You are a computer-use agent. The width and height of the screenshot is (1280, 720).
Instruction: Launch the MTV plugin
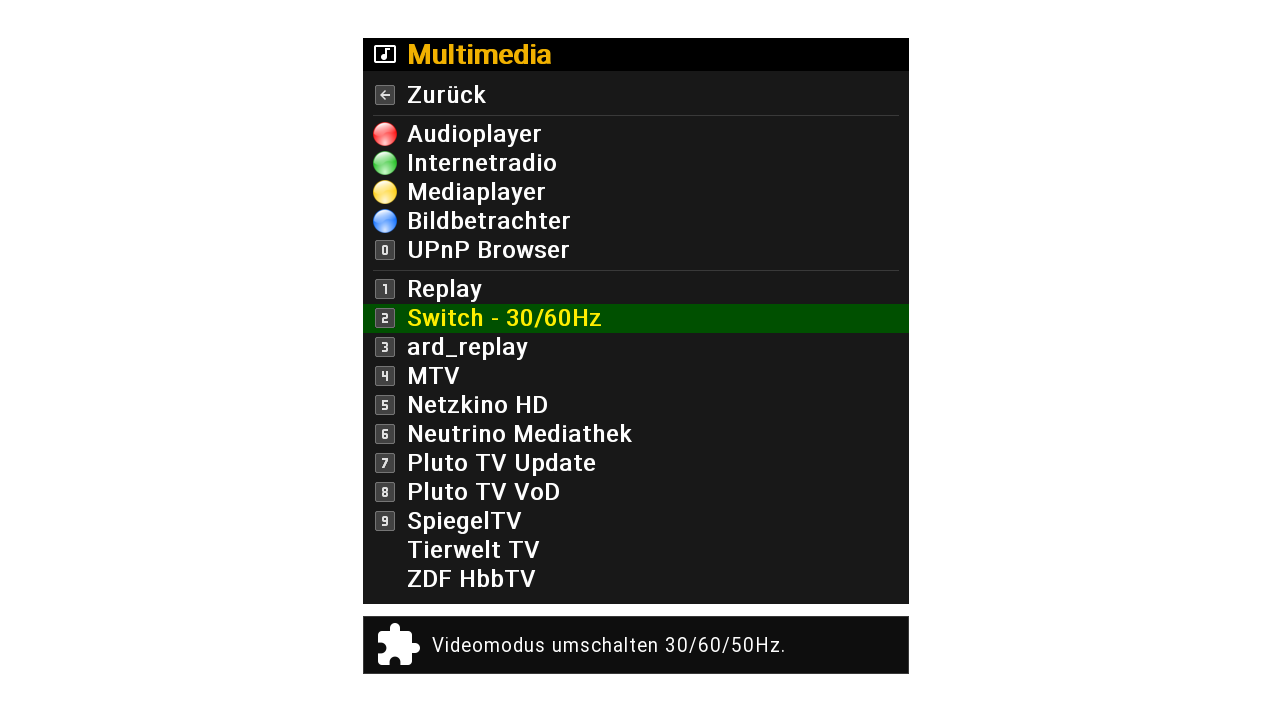(433, 376)
